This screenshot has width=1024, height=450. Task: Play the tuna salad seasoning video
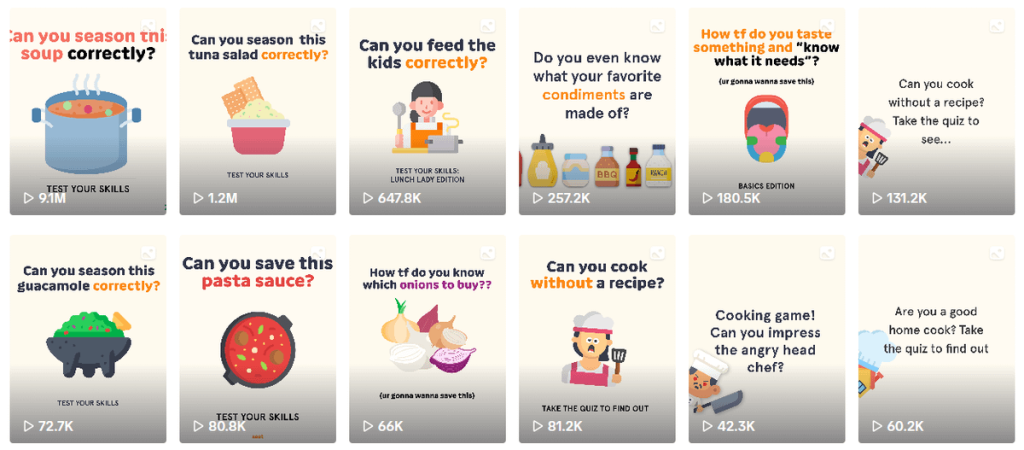pyautogui.click(x=258, y=112)
